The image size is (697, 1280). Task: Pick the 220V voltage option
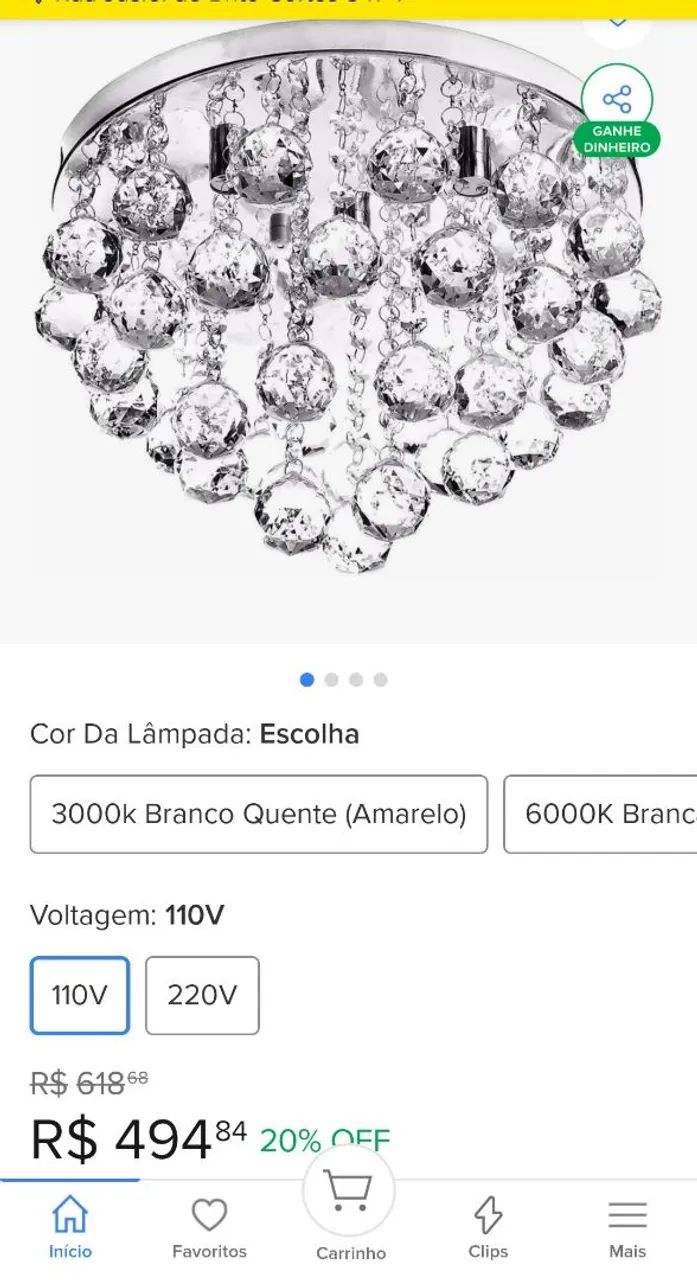point(202,995)
